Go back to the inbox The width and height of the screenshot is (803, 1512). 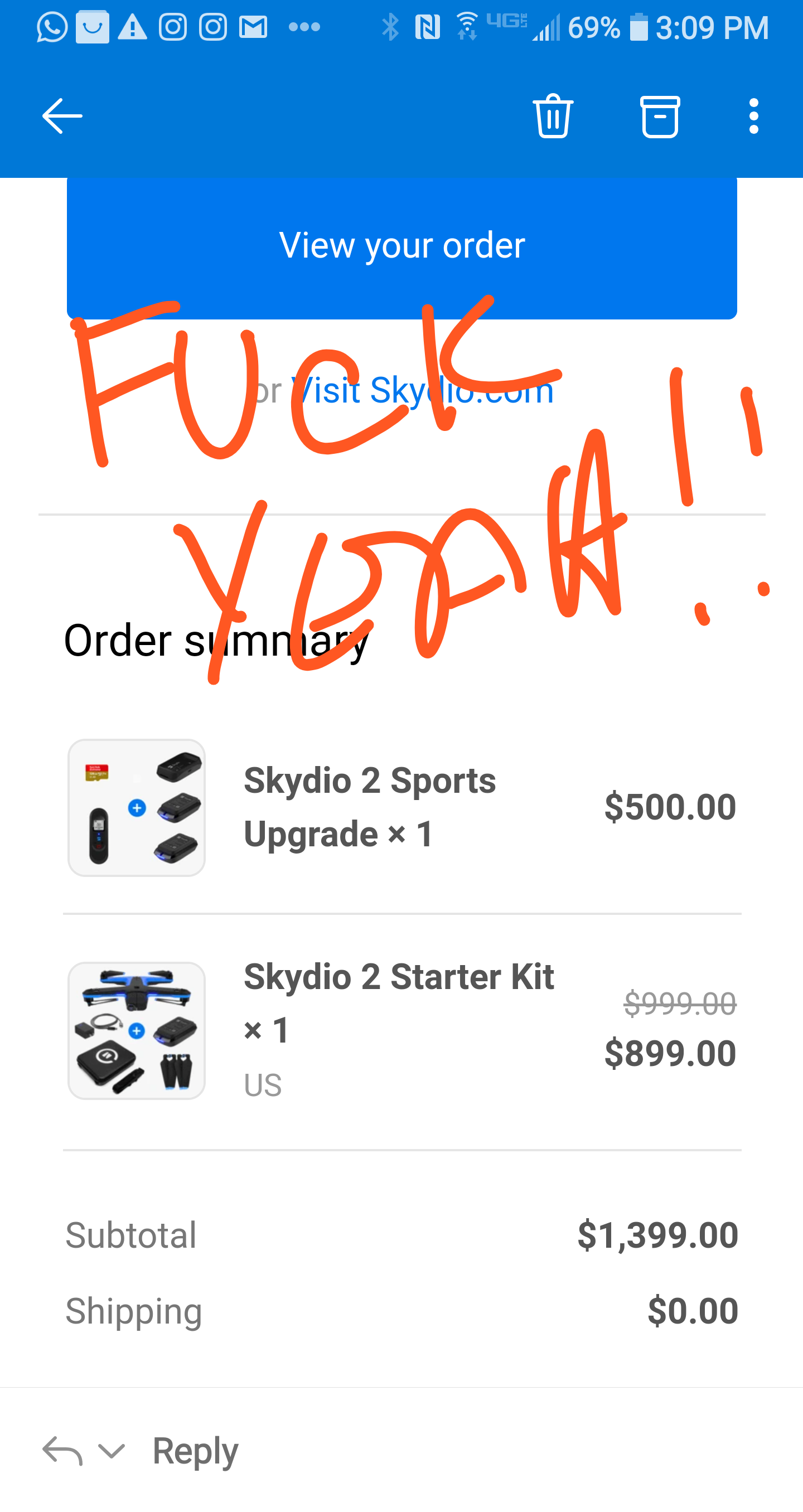click(x=62, y=116)
